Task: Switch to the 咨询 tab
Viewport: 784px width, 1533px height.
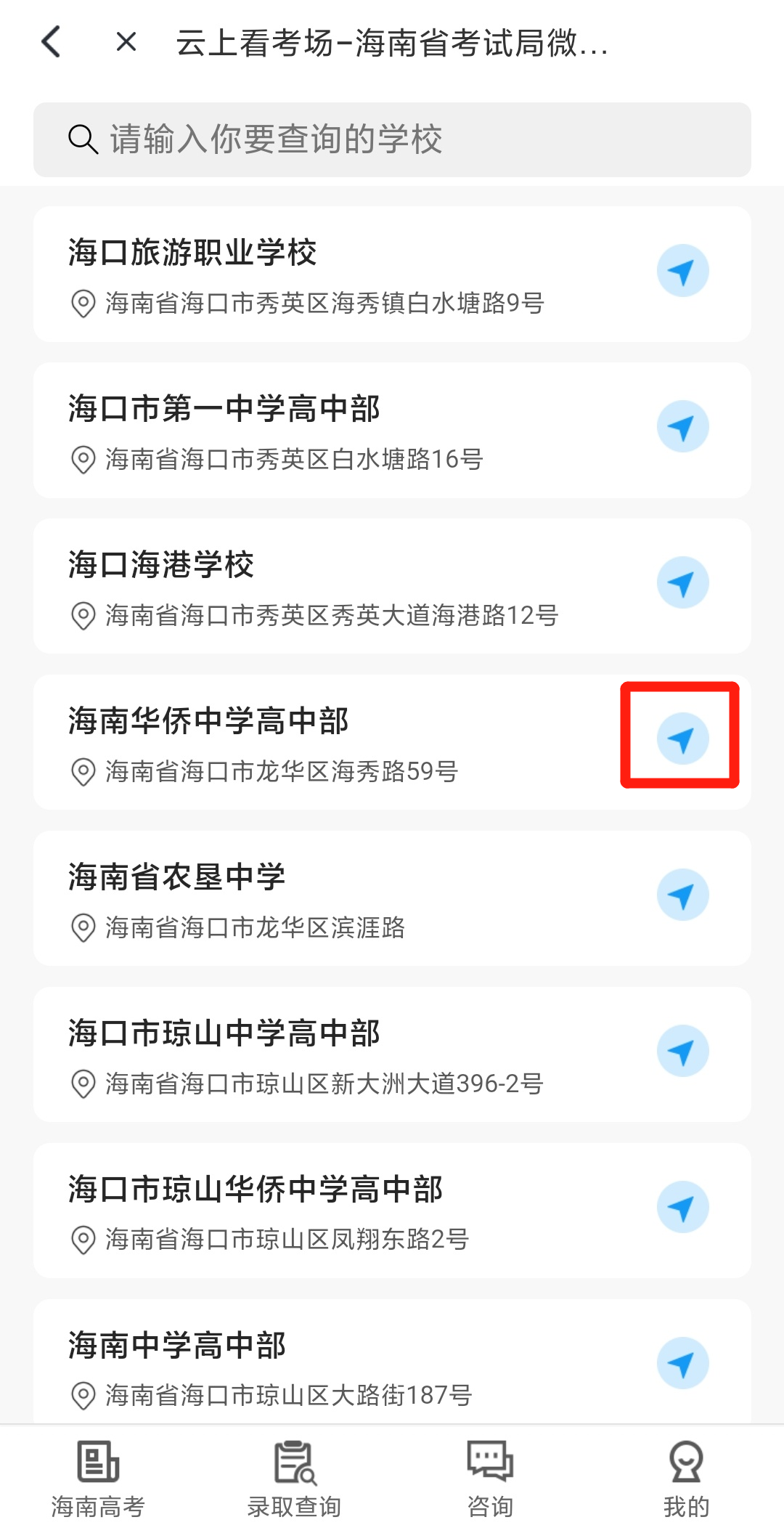Action: point(490,1480)
